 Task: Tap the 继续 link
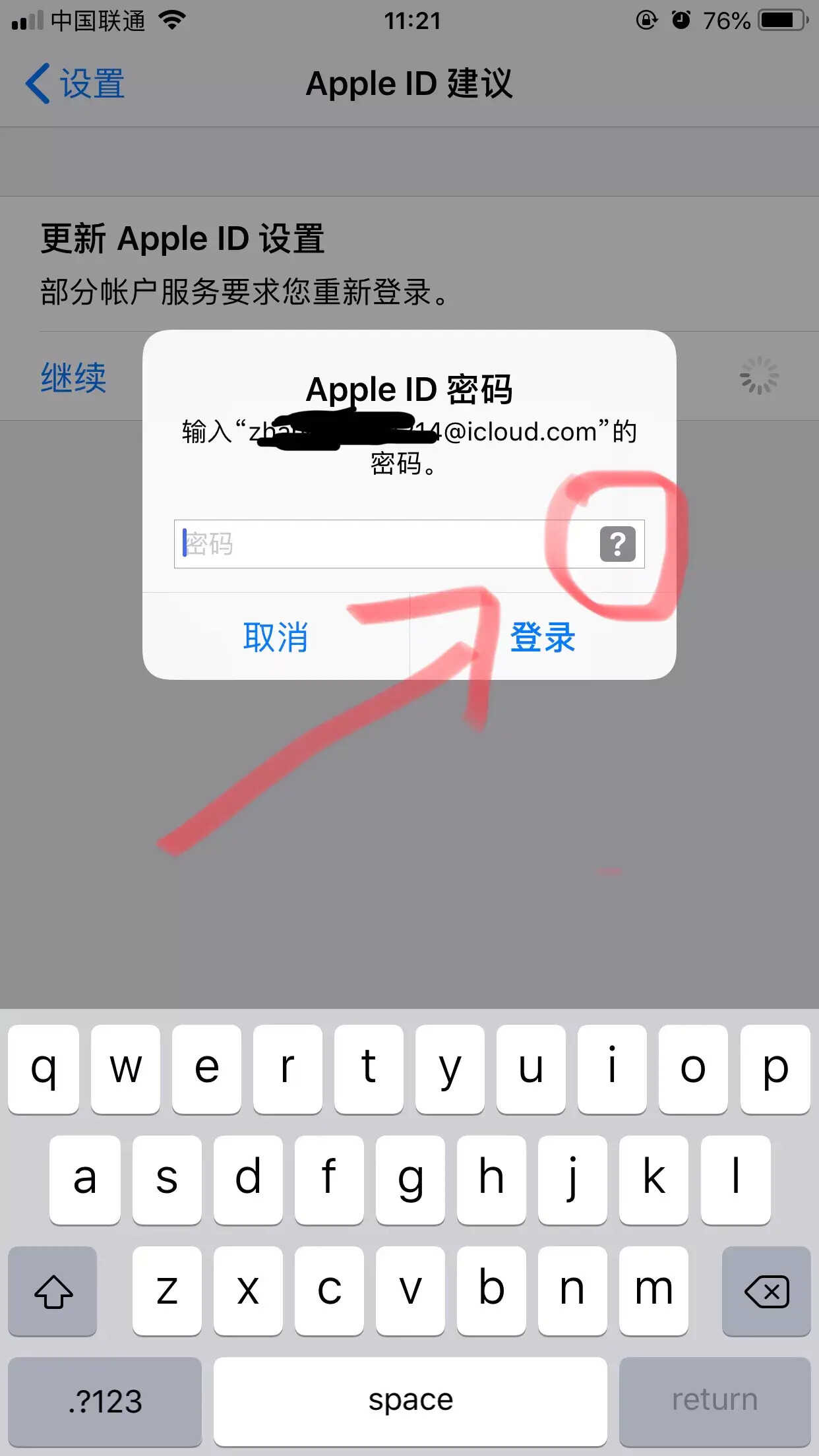click(x=74, y=377)
